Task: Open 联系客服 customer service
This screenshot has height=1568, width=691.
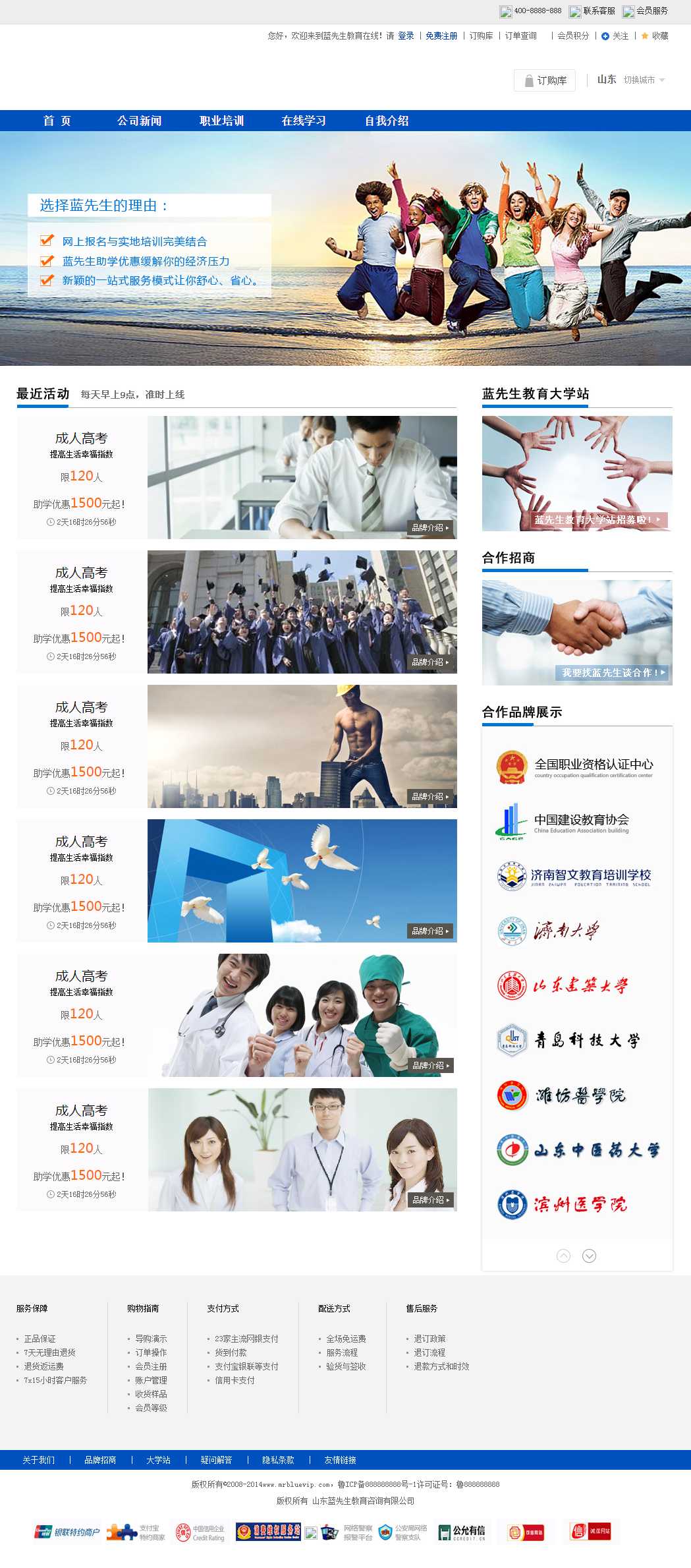Action: (x=593, y=11)
